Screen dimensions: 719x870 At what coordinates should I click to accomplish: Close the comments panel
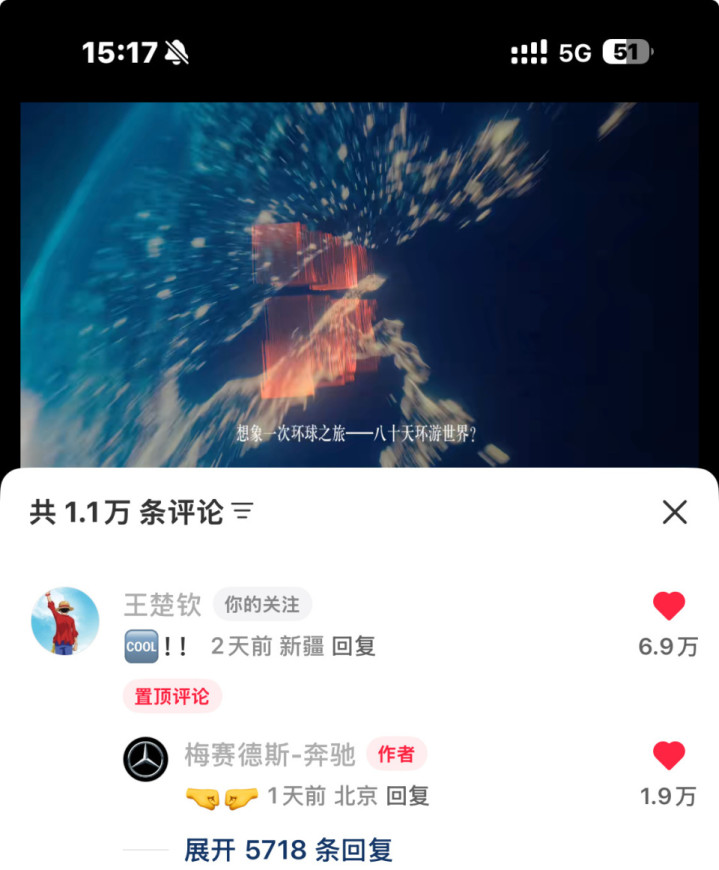tap(675, 513)
